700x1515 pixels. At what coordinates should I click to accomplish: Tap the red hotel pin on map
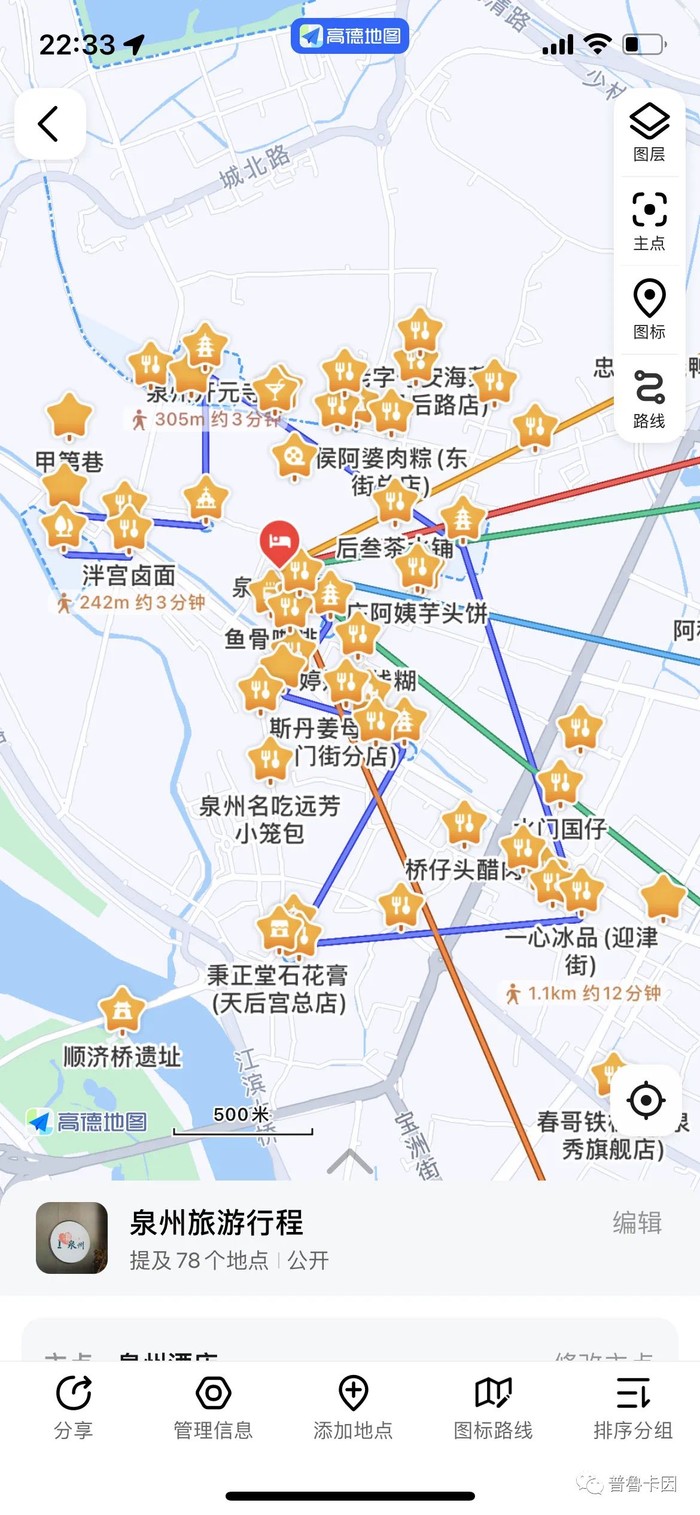point(280,542)
